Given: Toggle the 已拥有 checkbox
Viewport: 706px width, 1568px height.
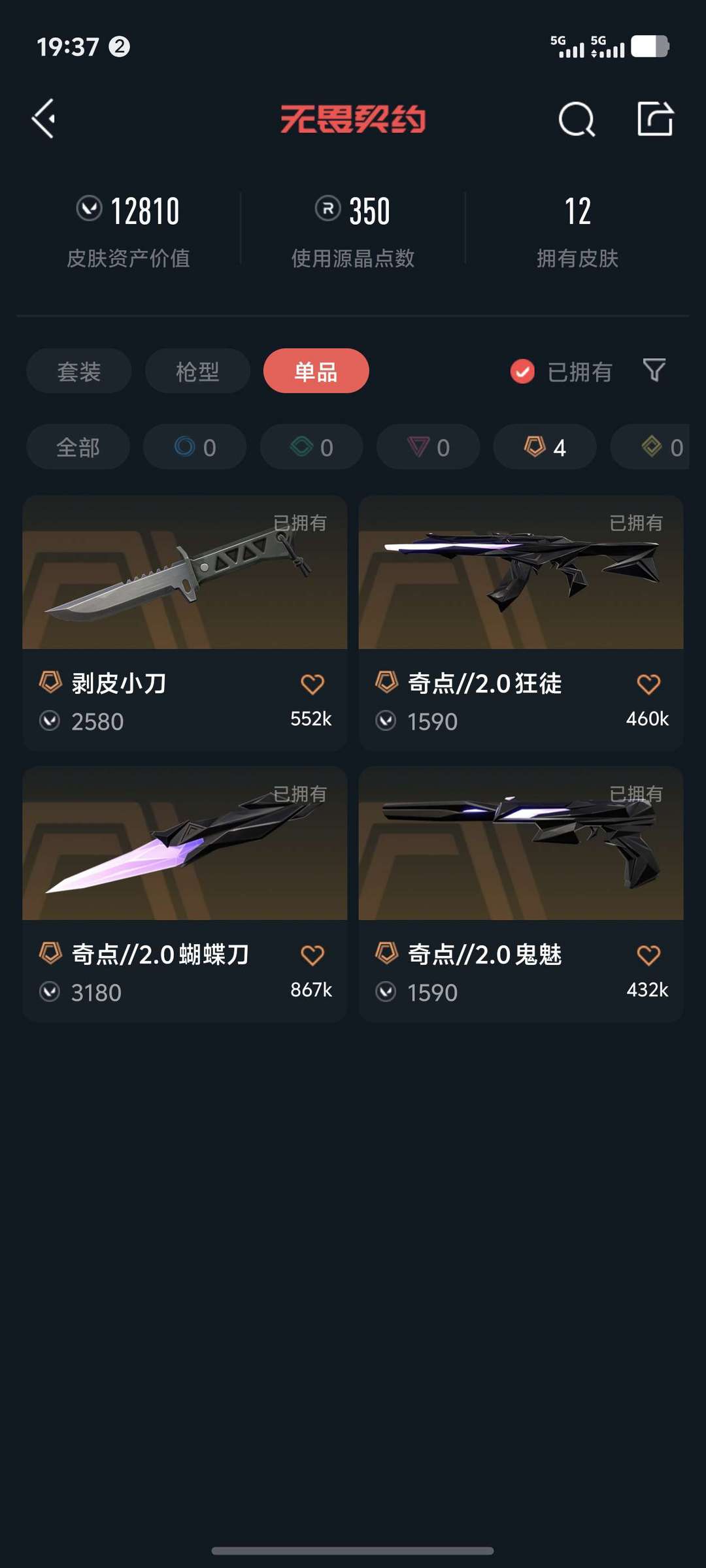Looking at the screenshot, I should pyautogui.click(x=523, y=371).
